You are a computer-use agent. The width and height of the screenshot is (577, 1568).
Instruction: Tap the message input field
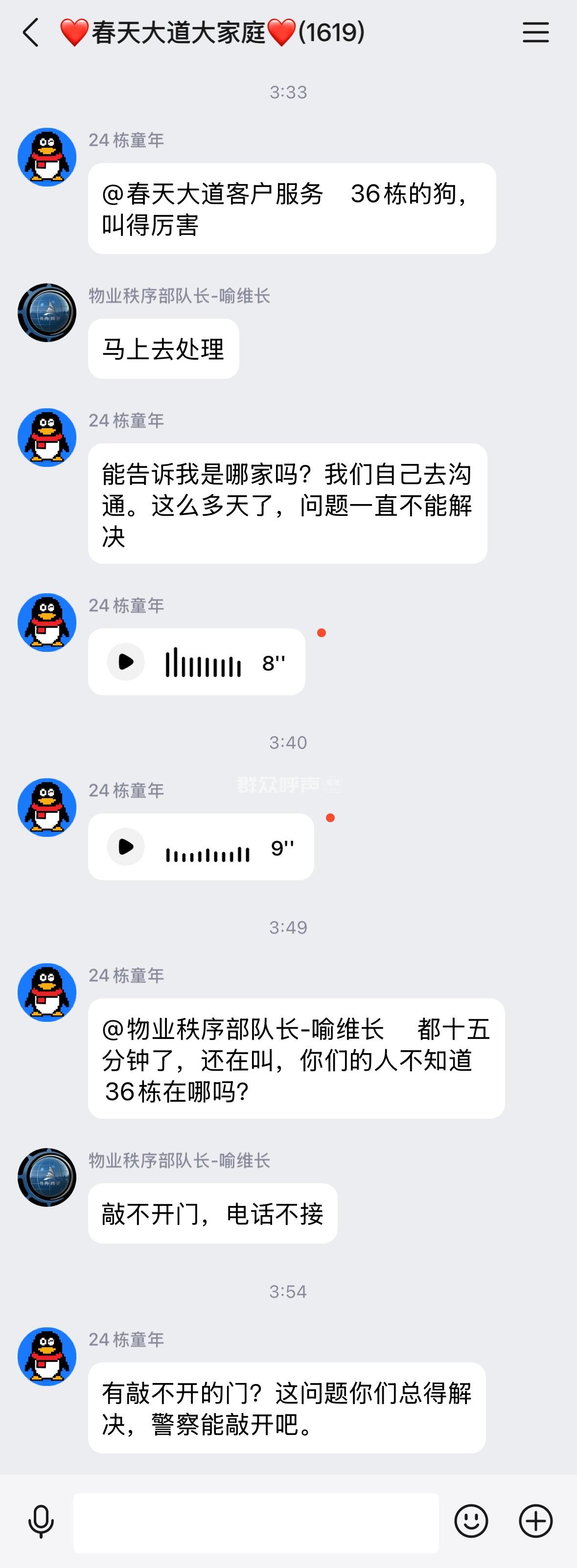pos(255,1522)
